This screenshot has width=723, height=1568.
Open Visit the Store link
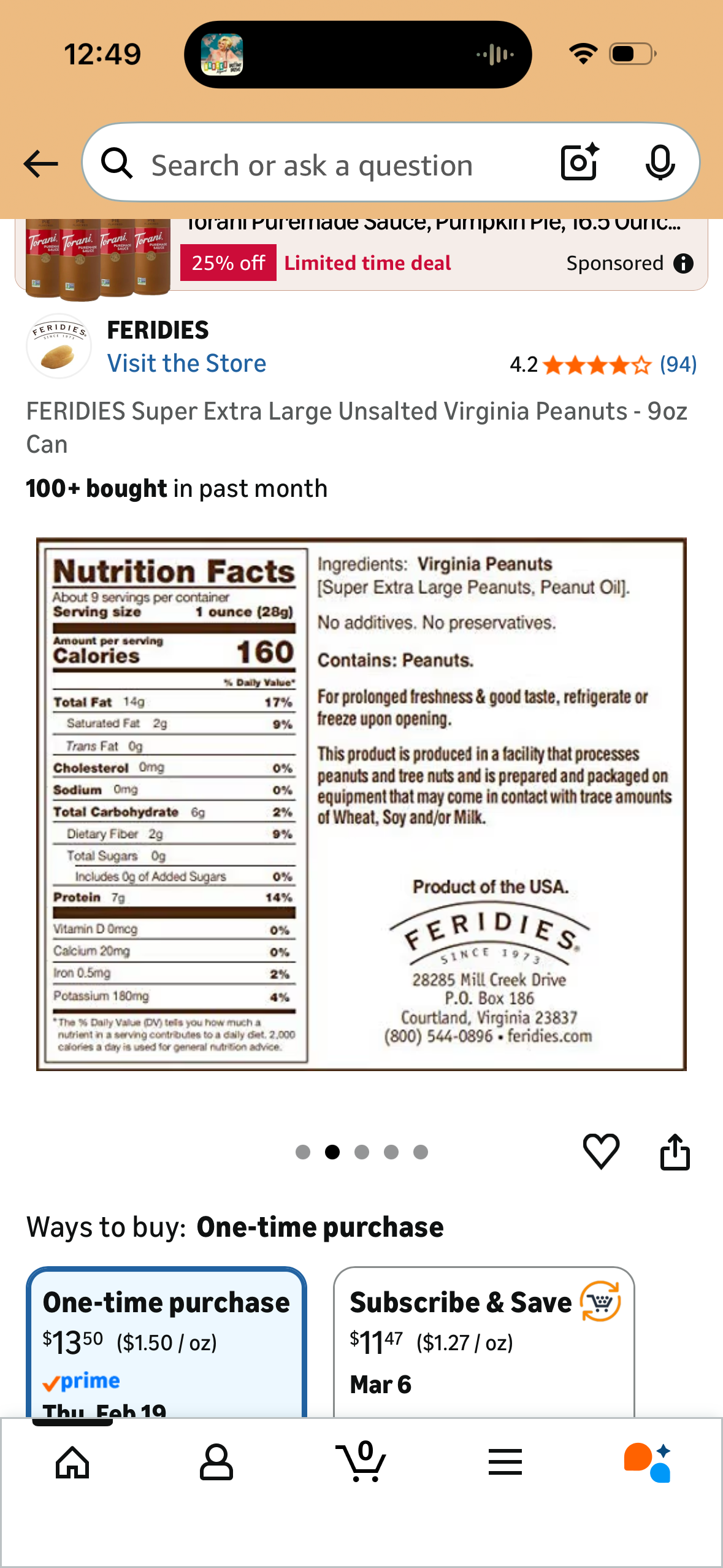[x=186, y=363]
